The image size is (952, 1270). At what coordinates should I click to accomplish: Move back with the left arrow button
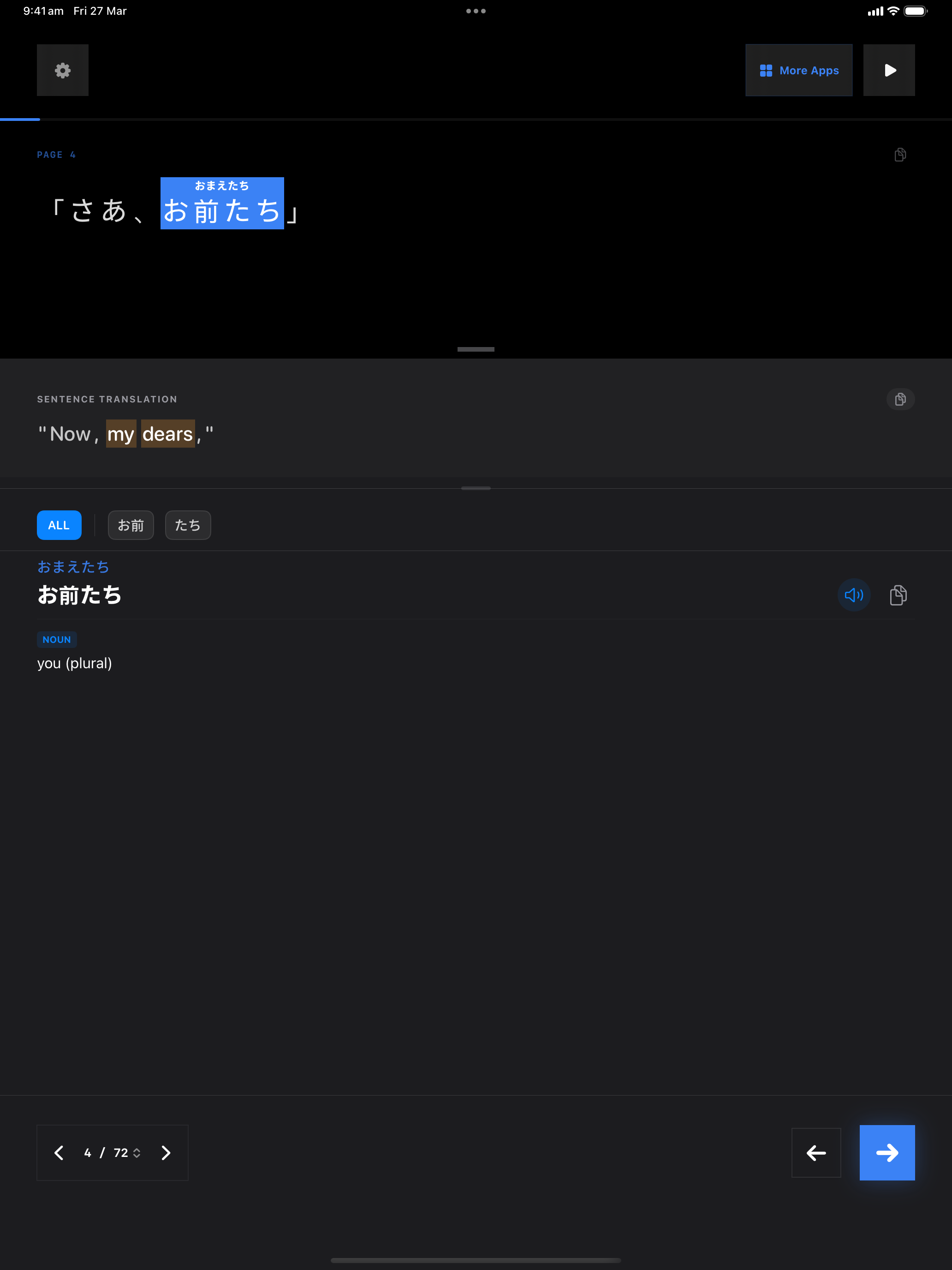pos(816,1153)
